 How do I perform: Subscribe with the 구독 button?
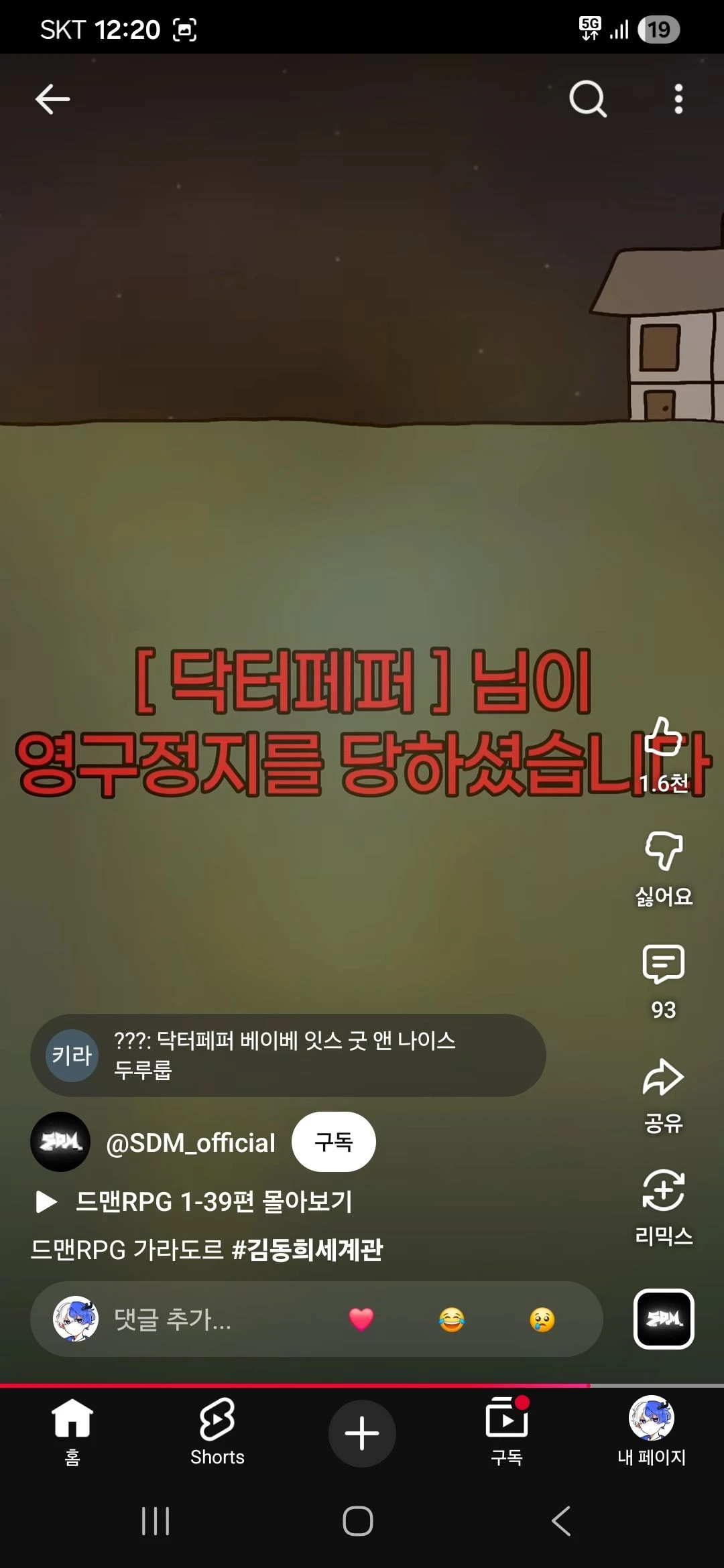coord(333,1142)
